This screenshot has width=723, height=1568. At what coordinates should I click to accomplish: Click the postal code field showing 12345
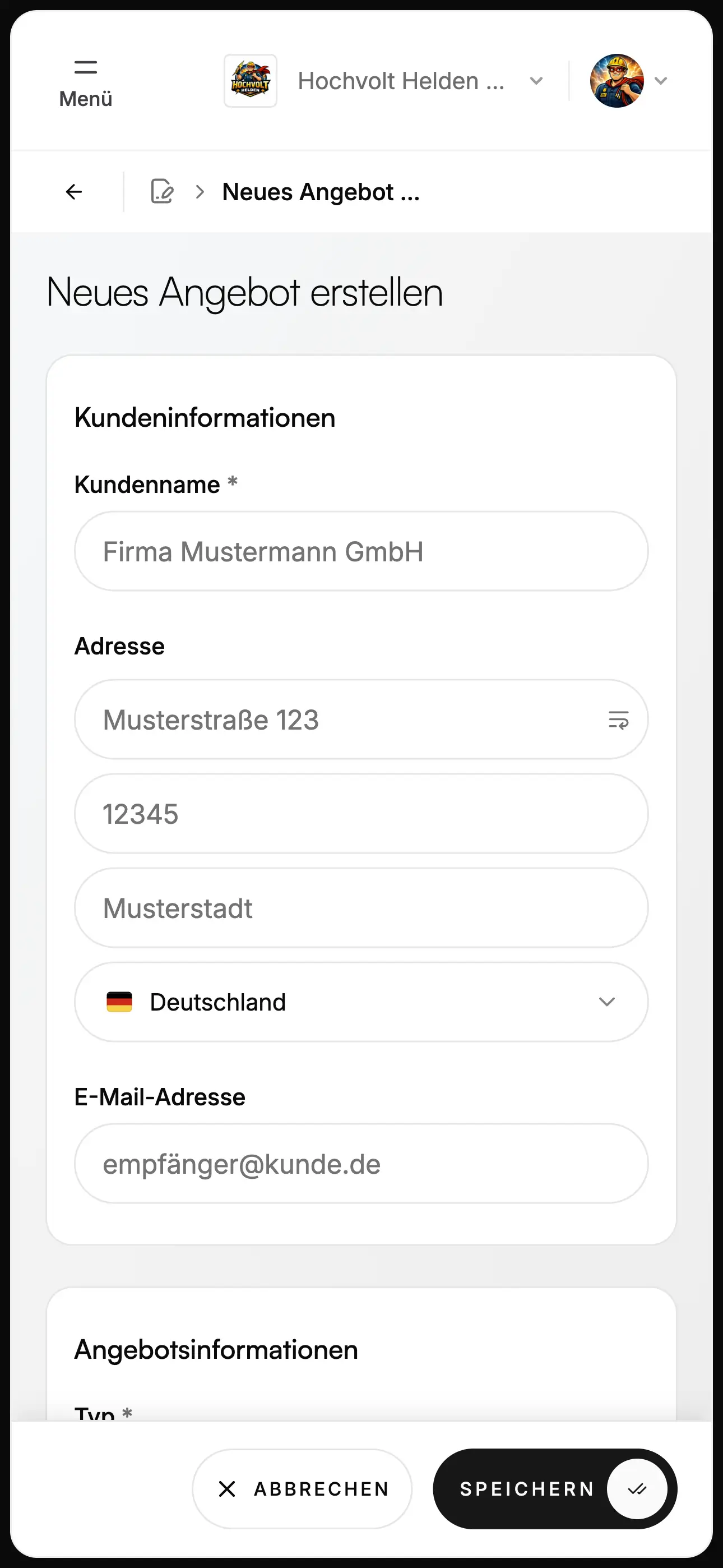pyautogui.click(x=361, y=813)
